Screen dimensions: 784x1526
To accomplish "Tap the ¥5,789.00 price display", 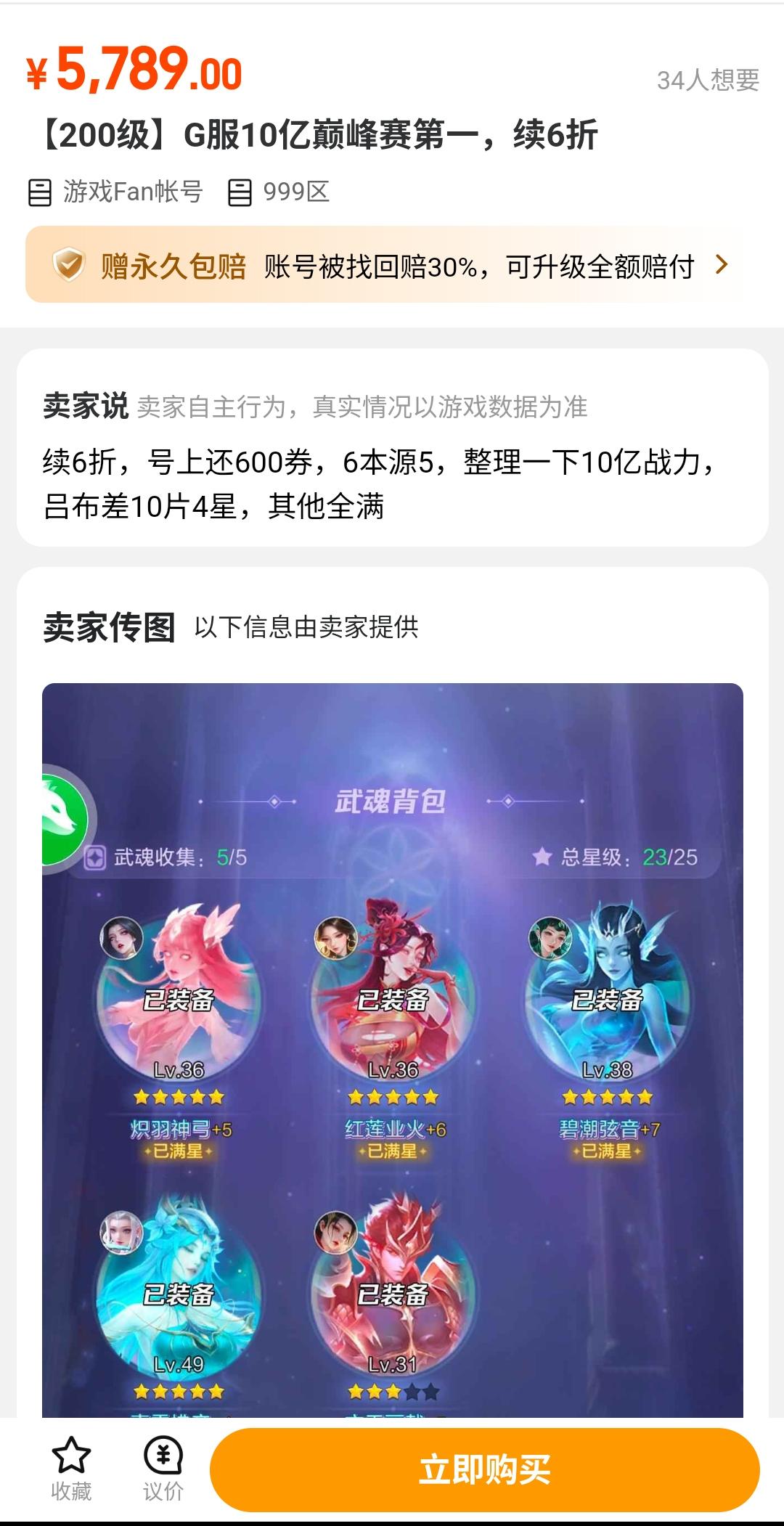I will (x=134, y=71).
